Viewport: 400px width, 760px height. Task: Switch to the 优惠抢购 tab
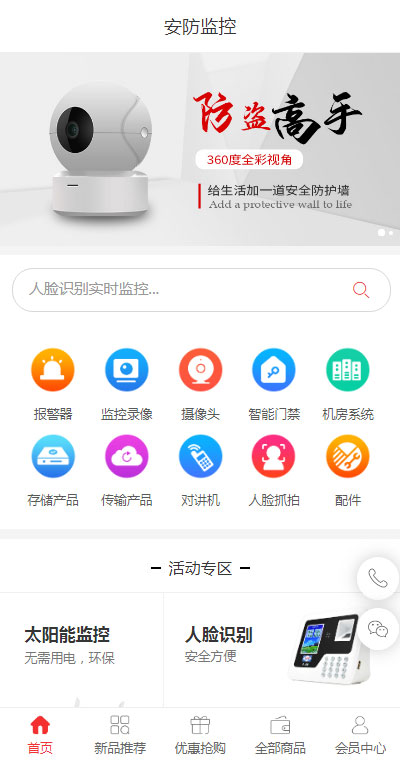(200, 734)
